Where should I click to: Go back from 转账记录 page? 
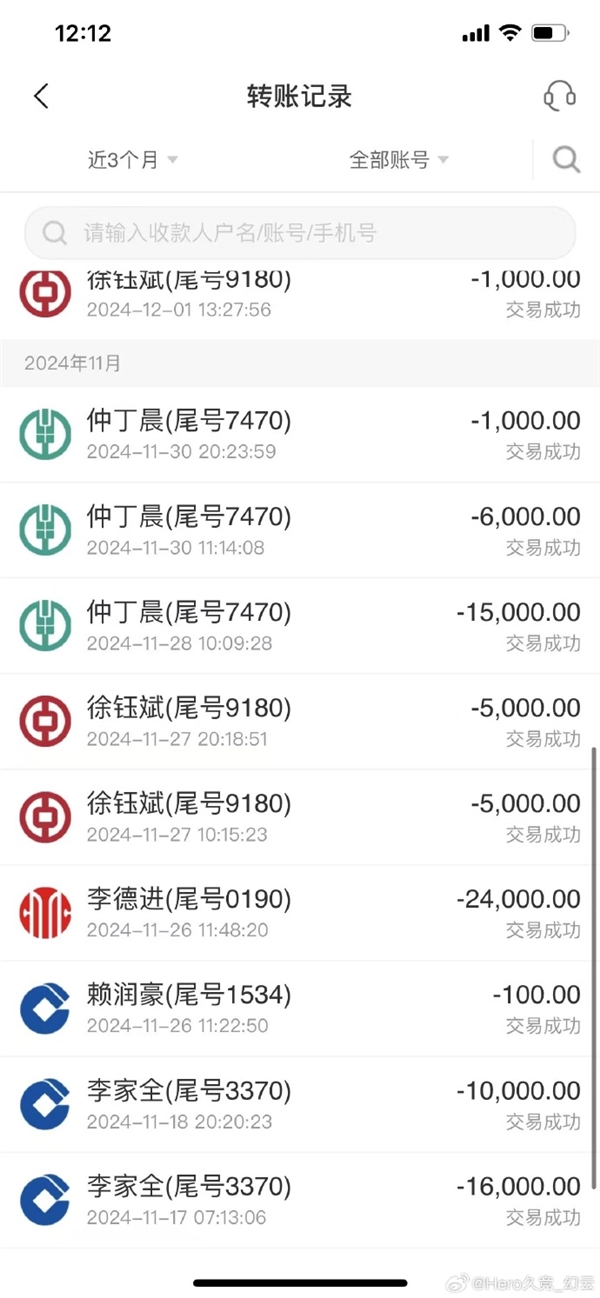click(41, 96)
